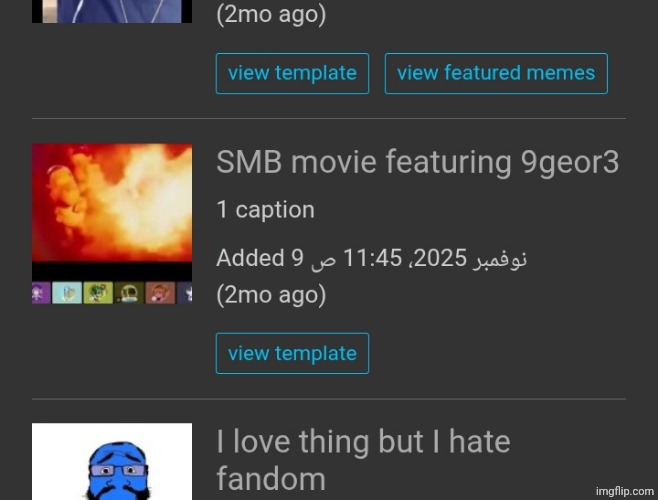658x500 pixels.
Task: Open the blue bearded face thumbnail
Action: pyautogui.click(x=112, y=462)
